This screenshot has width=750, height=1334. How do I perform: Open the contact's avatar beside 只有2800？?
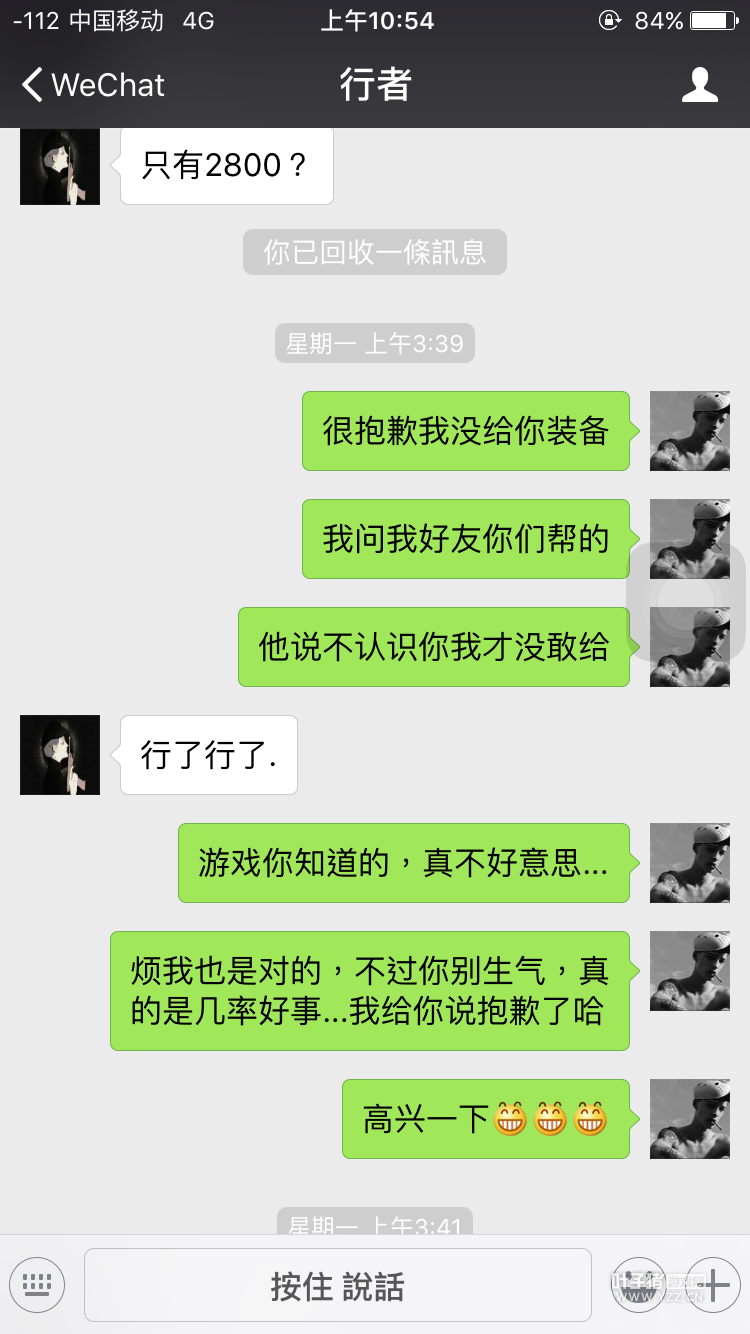[x=60, y=166]
